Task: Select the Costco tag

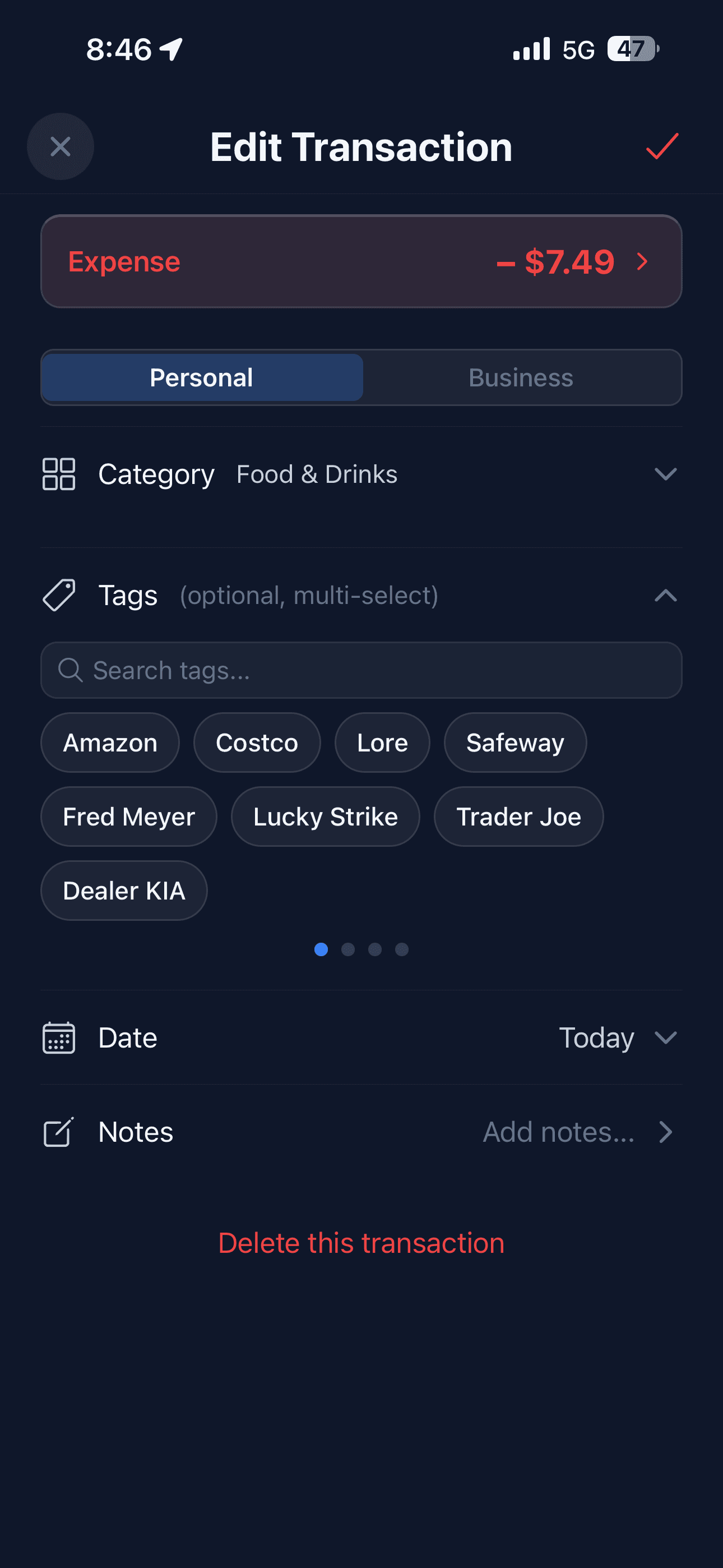Action: coord(256,742)
